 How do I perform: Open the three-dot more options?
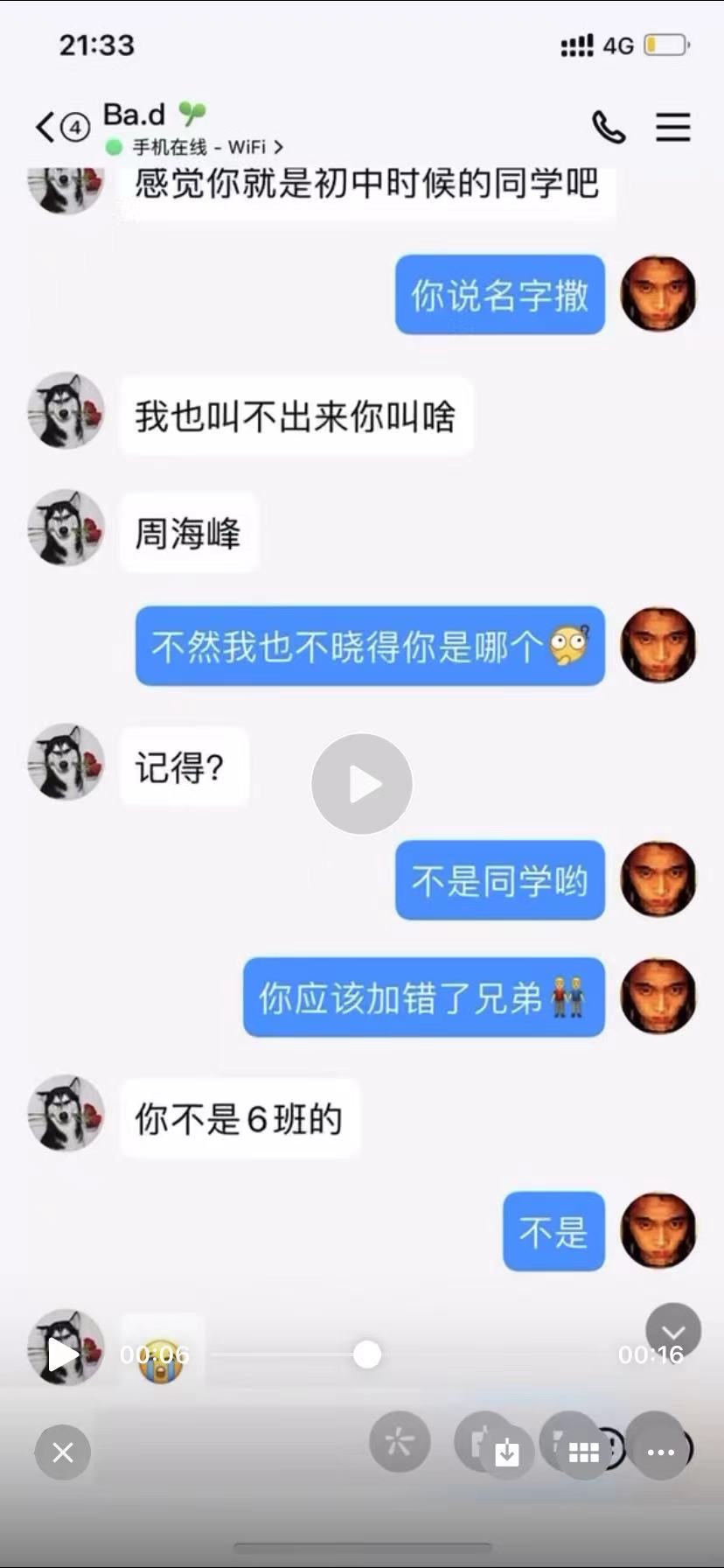pos(659,1452)
